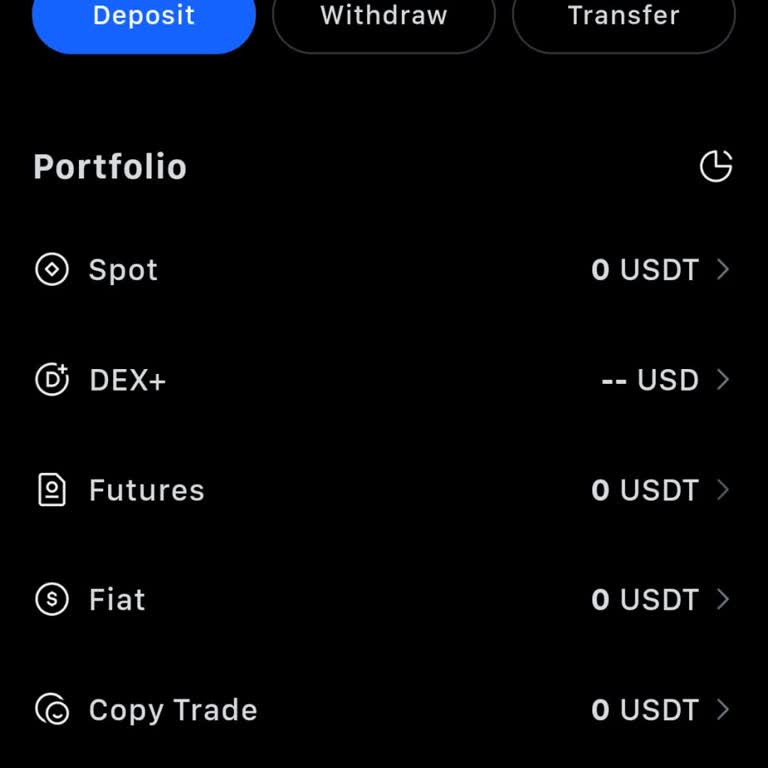Open the Copy Trade account row
The width and height of the screenshot is (768, 768).
pos(384,710)
